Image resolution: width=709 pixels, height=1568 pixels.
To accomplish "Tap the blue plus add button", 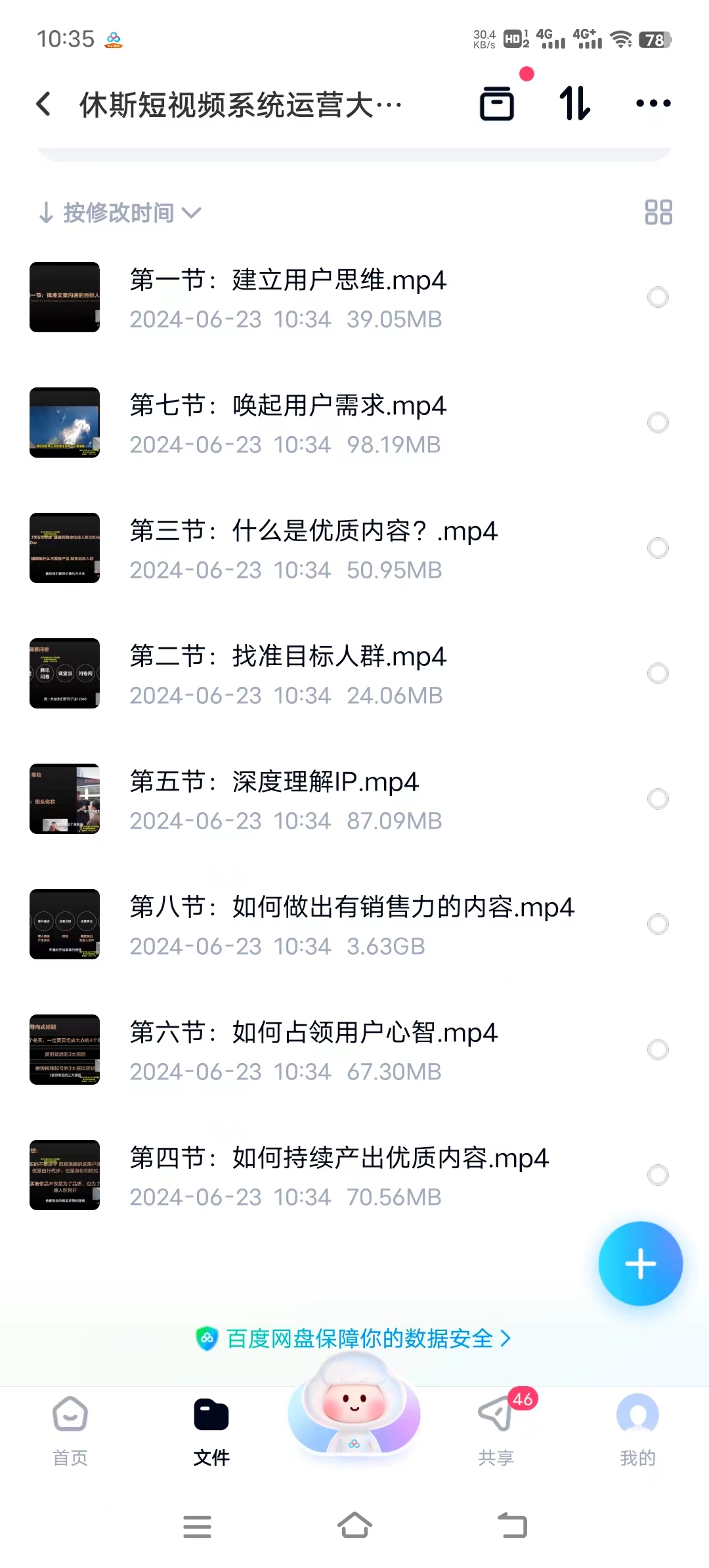I will pyautogui.click(x=640, y=1263).
